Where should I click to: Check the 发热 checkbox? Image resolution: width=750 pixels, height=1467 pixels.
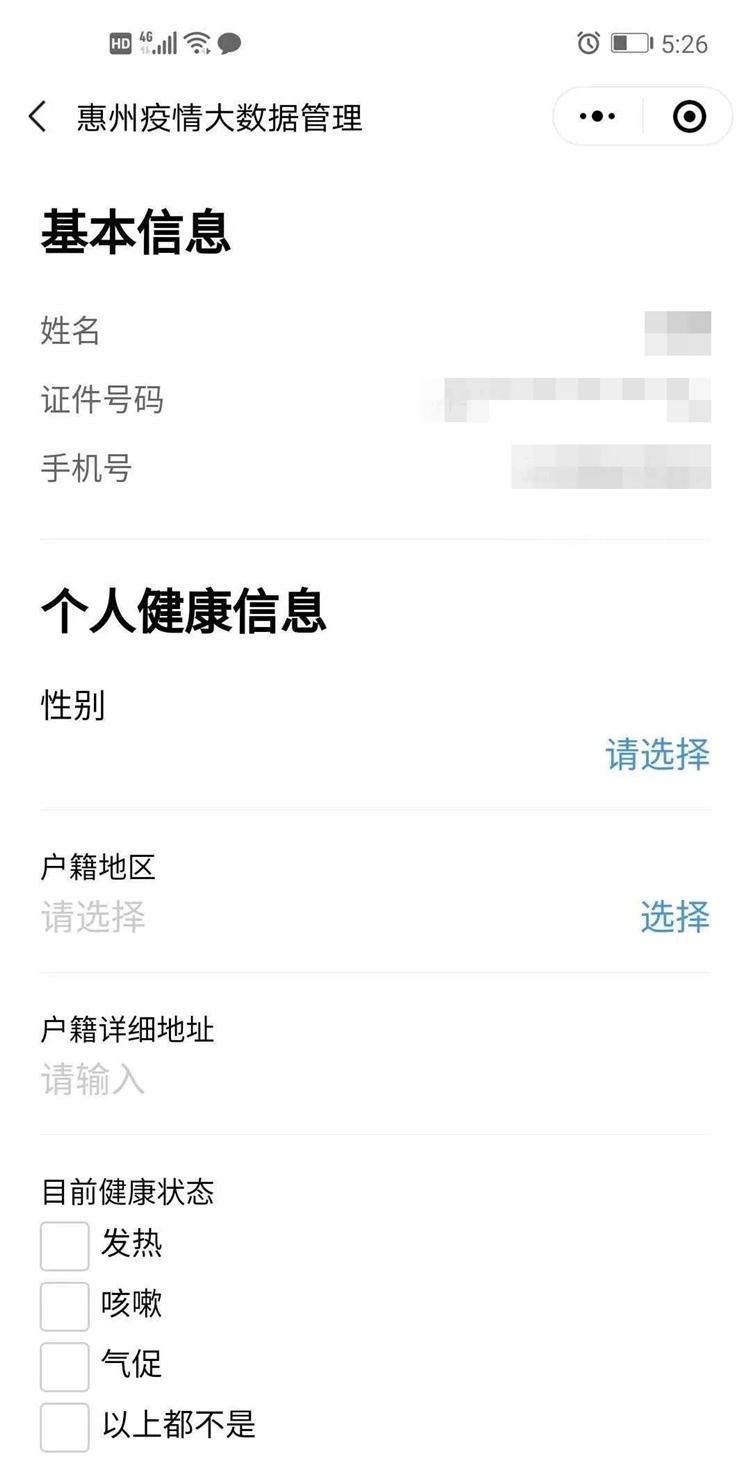(x=65, y=1246)
